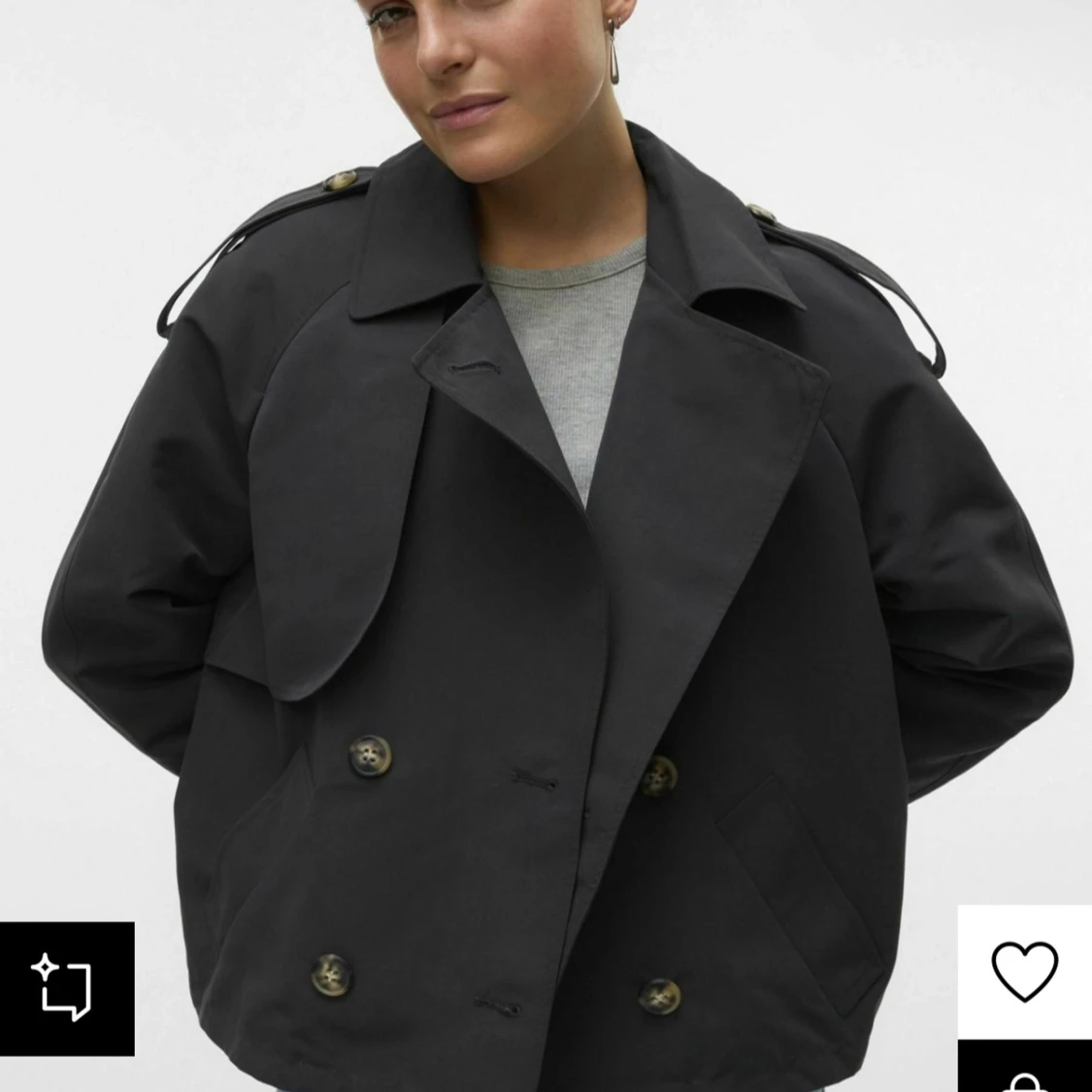This screenshot has width=1092, height=1092.
Task: Add this jacket to your wishlist
Action: (x=1024, y=971)
